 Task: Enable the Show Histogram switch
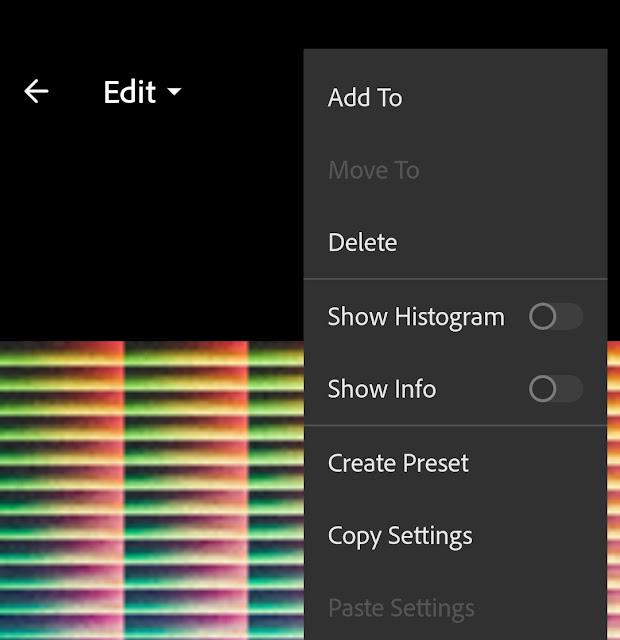[555, 317]
